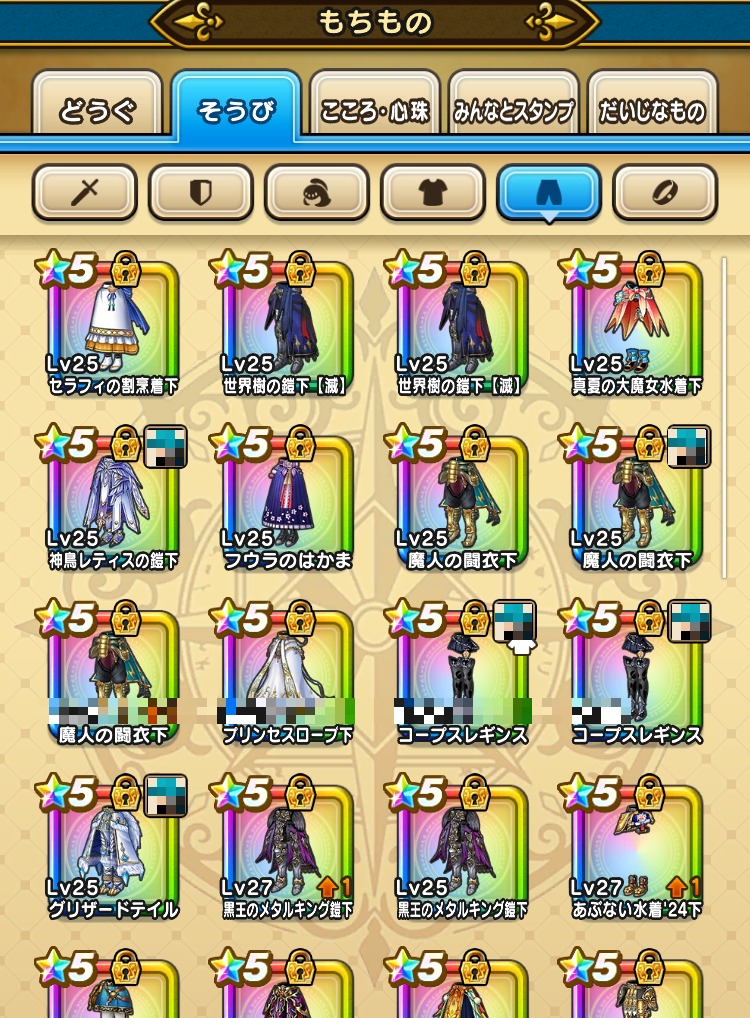Open the こころ・心珠 tab
Image resolution: width=750 pixels, height=1018 pixels.
[x=375, y=110]
